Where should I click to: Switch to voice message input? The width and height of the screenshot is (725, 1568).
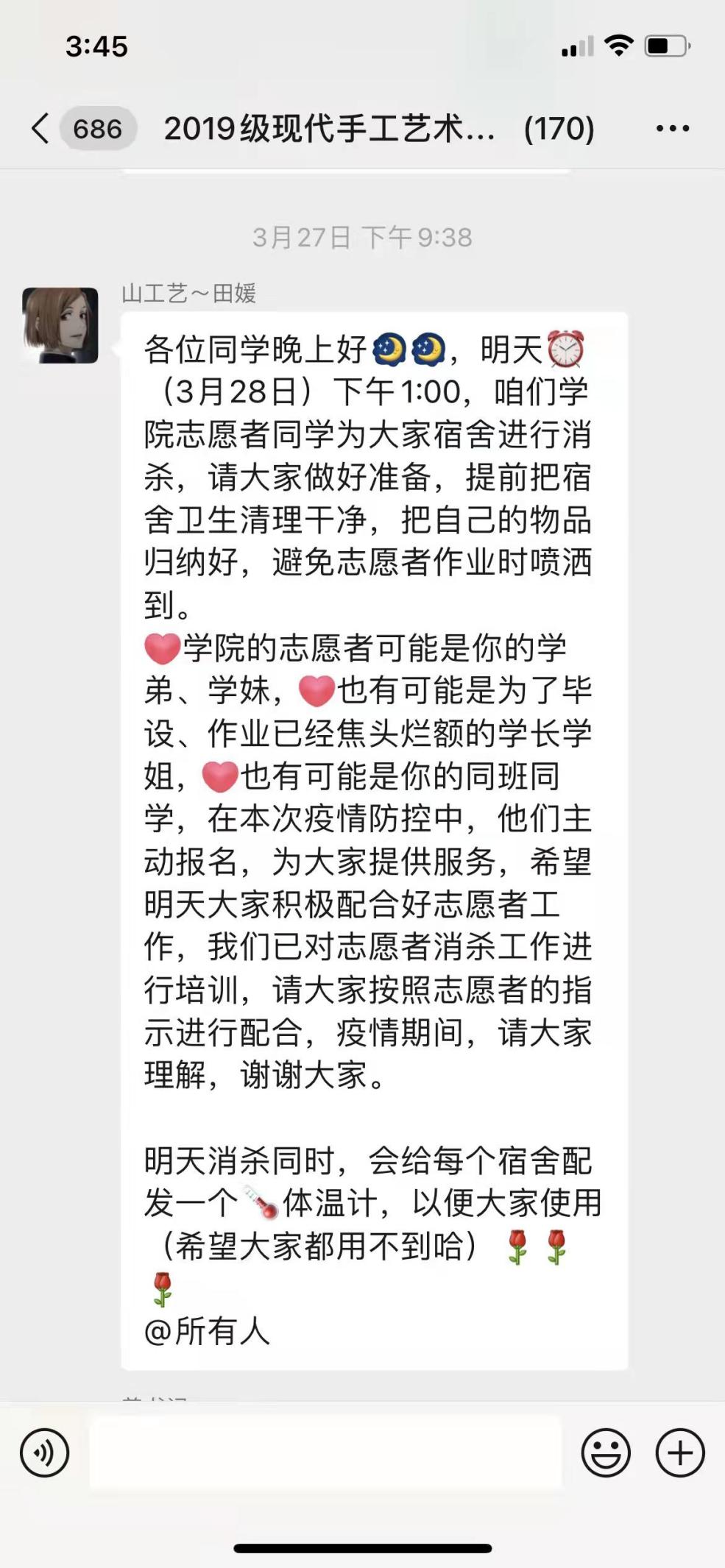pos(44,1452)
